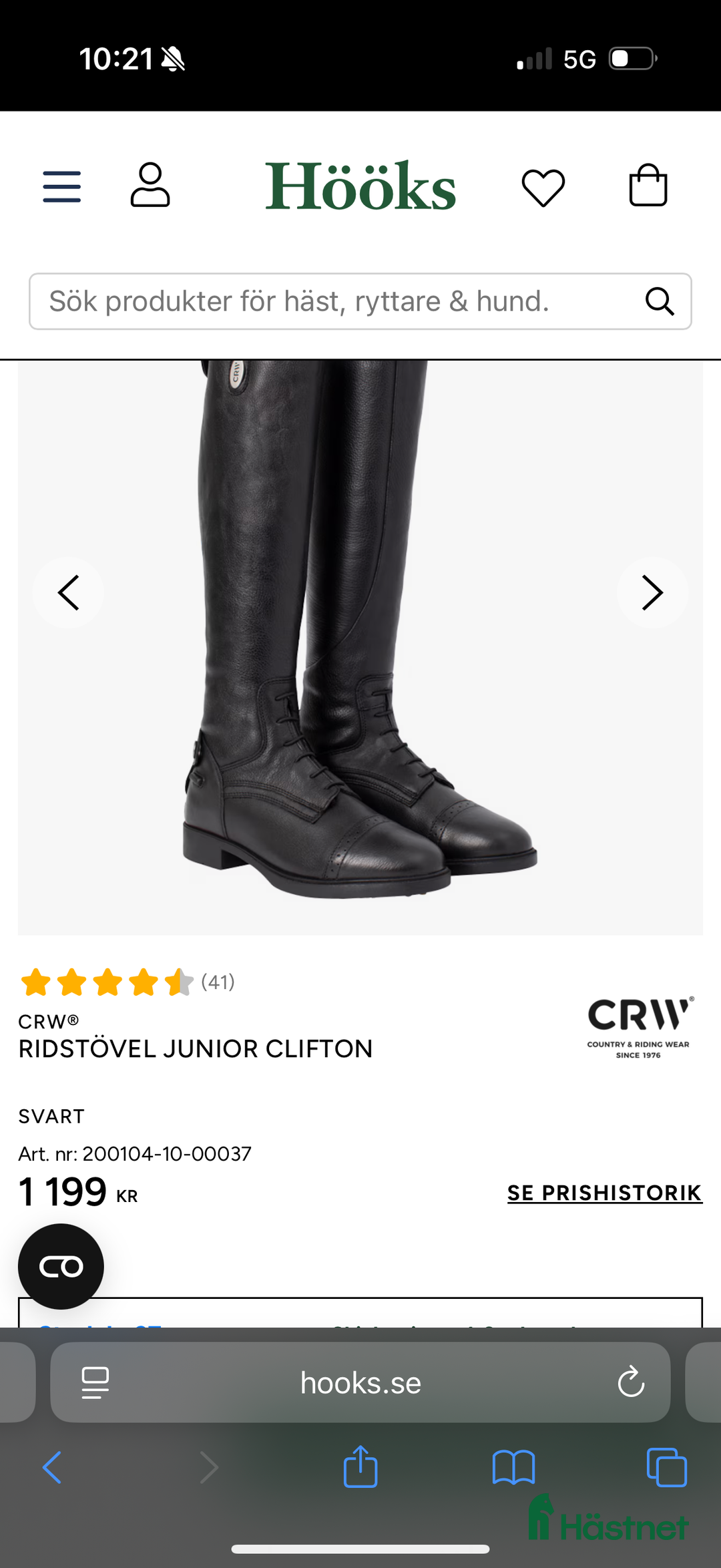This screenshot has width=721, height=1568.
Task: Go back in Safari
Action: 52,1467
